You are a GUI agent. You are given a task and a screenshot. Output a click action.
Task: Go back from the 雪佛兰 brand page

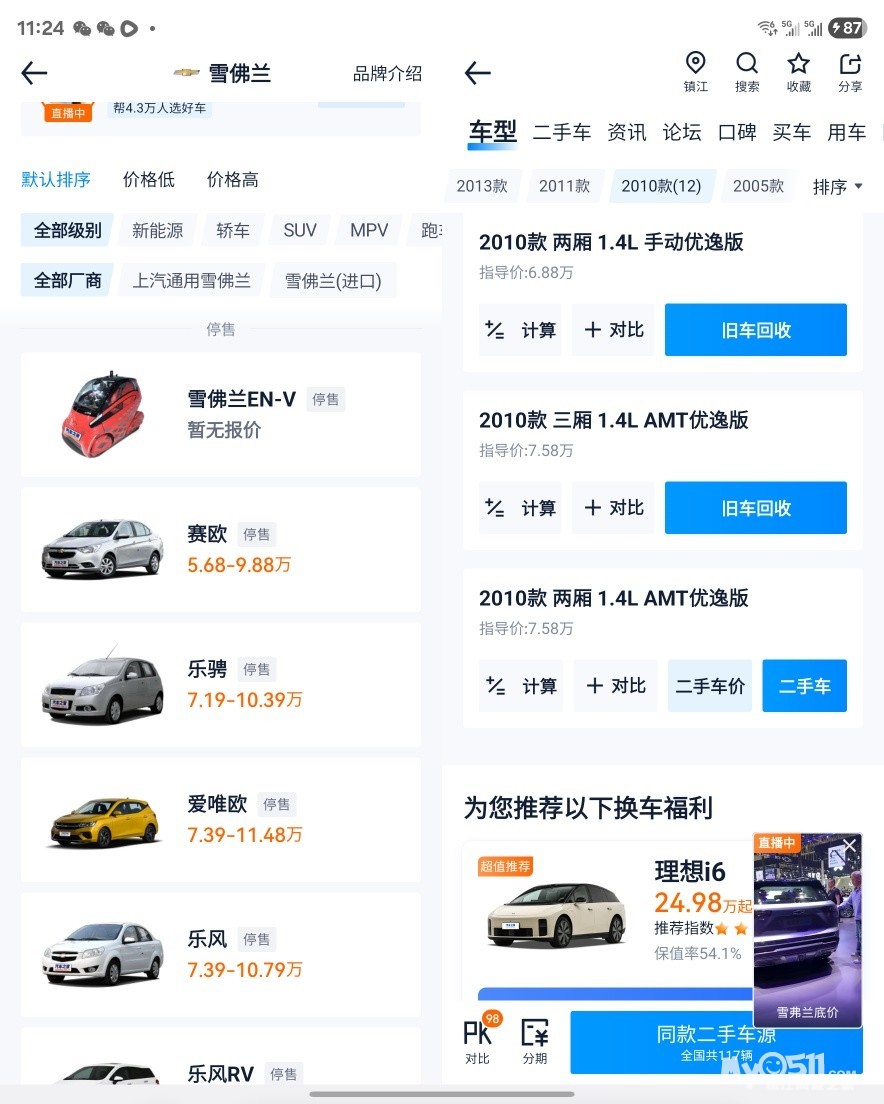pos(34,73)
